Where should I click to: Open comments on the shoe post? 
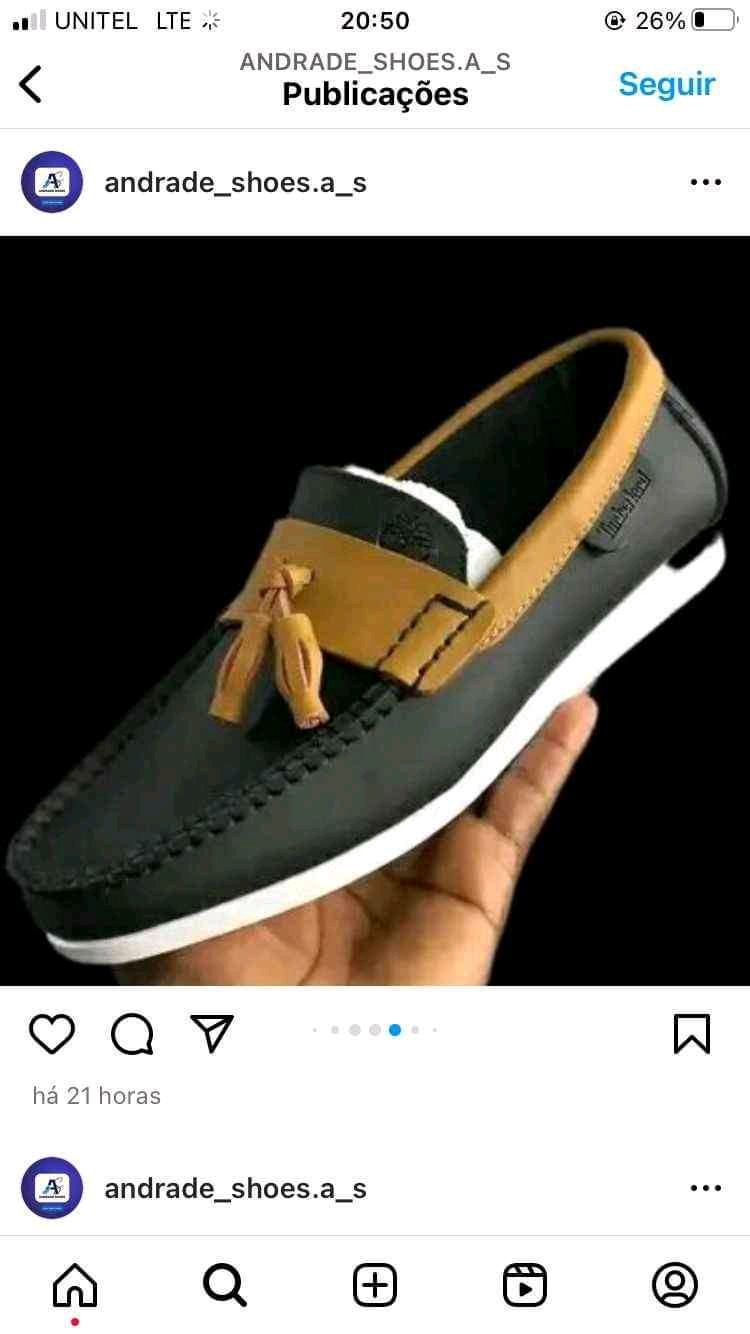pyautogui.click(x=132, y=1034)
